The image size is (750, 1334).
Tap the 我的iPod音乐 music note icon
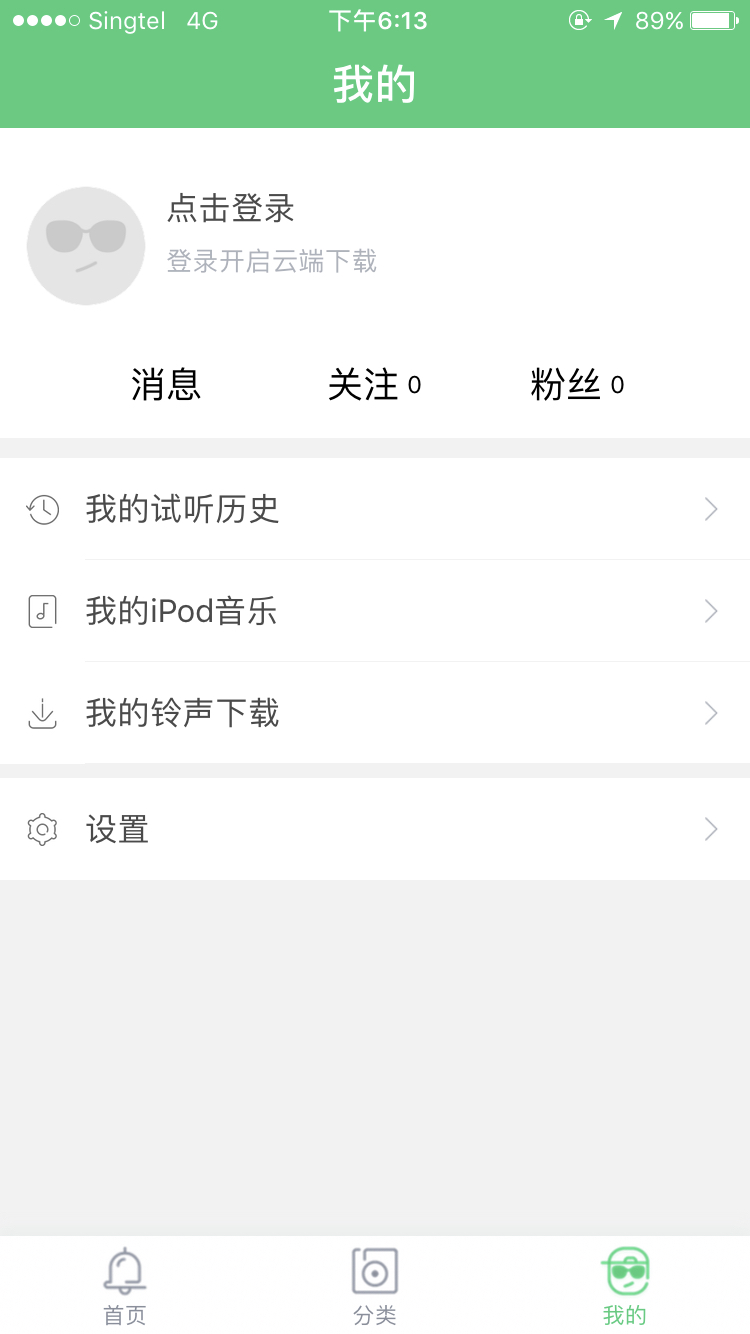[42, 611]
